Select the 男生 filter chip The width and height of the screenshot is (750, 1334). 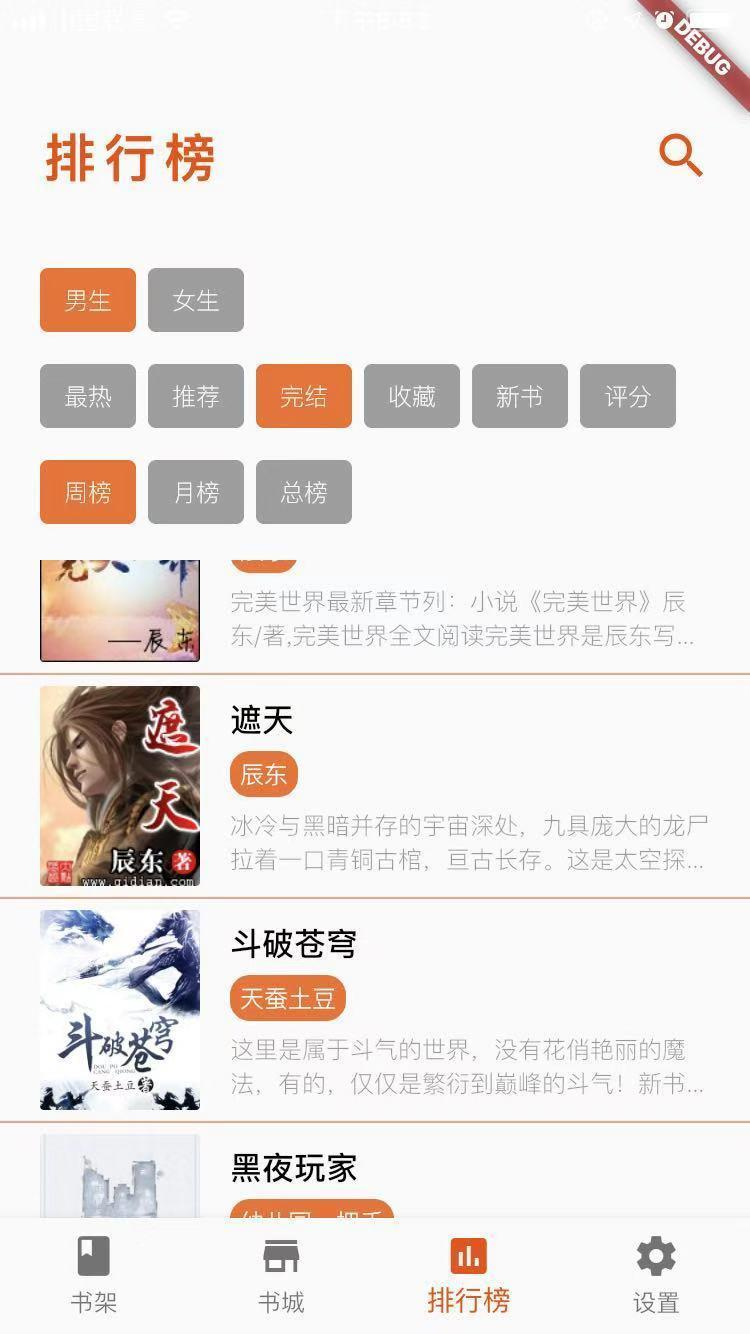pyautogui.click(x=88, y=300)
